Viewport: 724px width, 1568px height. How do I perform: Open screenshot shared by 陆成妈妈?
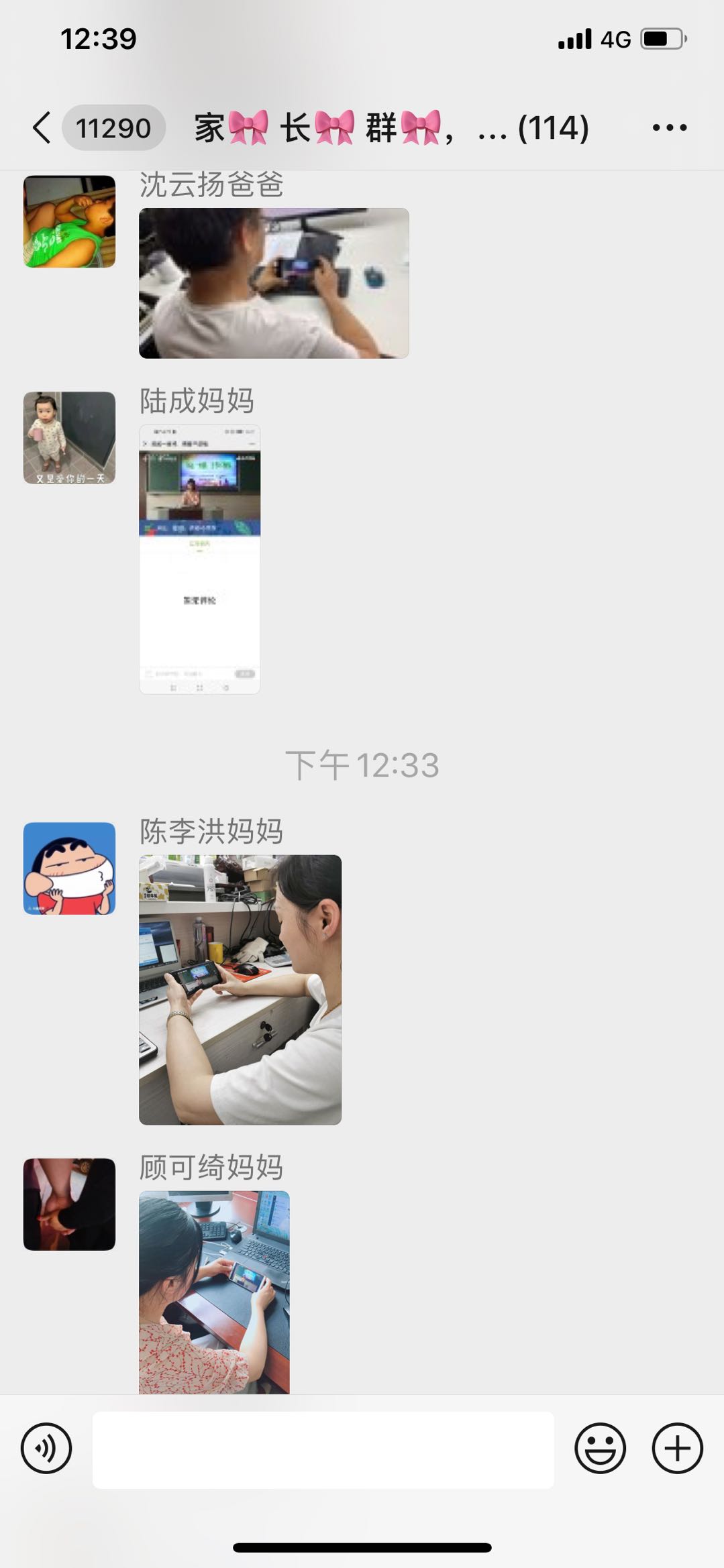(199, 559)
